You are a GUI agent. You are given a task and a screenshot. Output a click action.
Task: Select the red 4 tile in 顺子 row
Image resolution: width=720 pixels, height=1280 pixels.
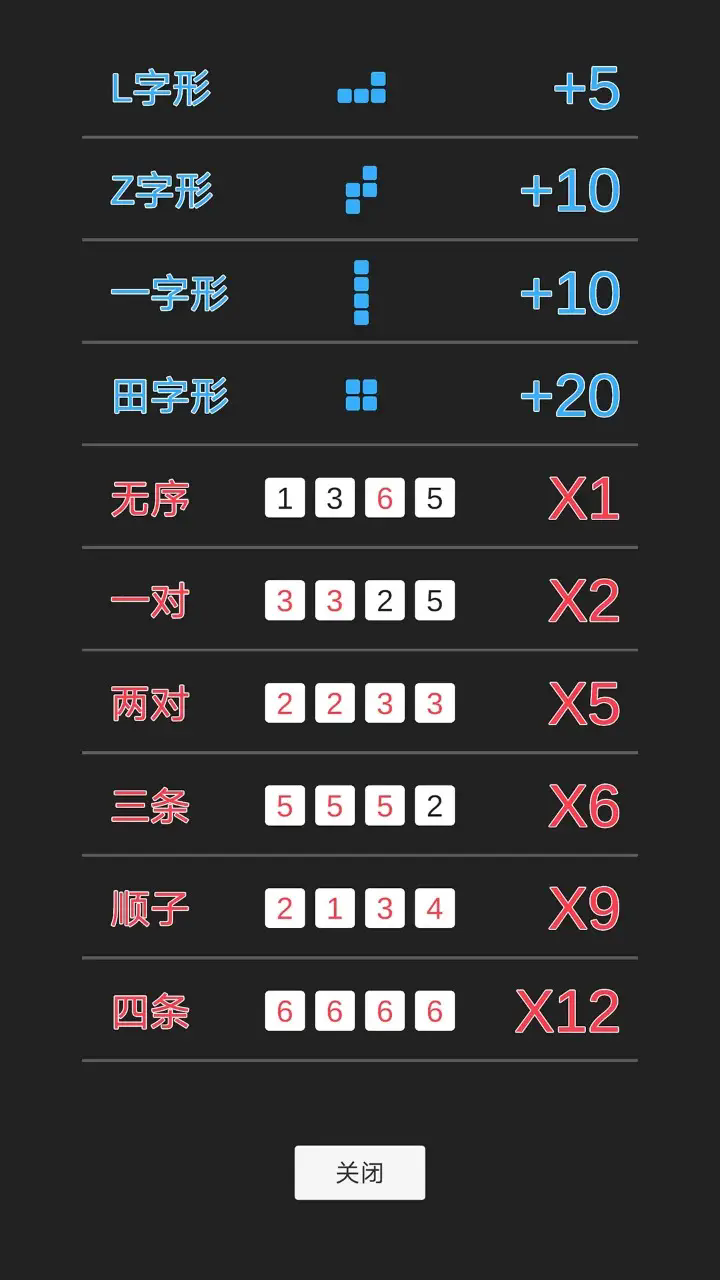435,908
